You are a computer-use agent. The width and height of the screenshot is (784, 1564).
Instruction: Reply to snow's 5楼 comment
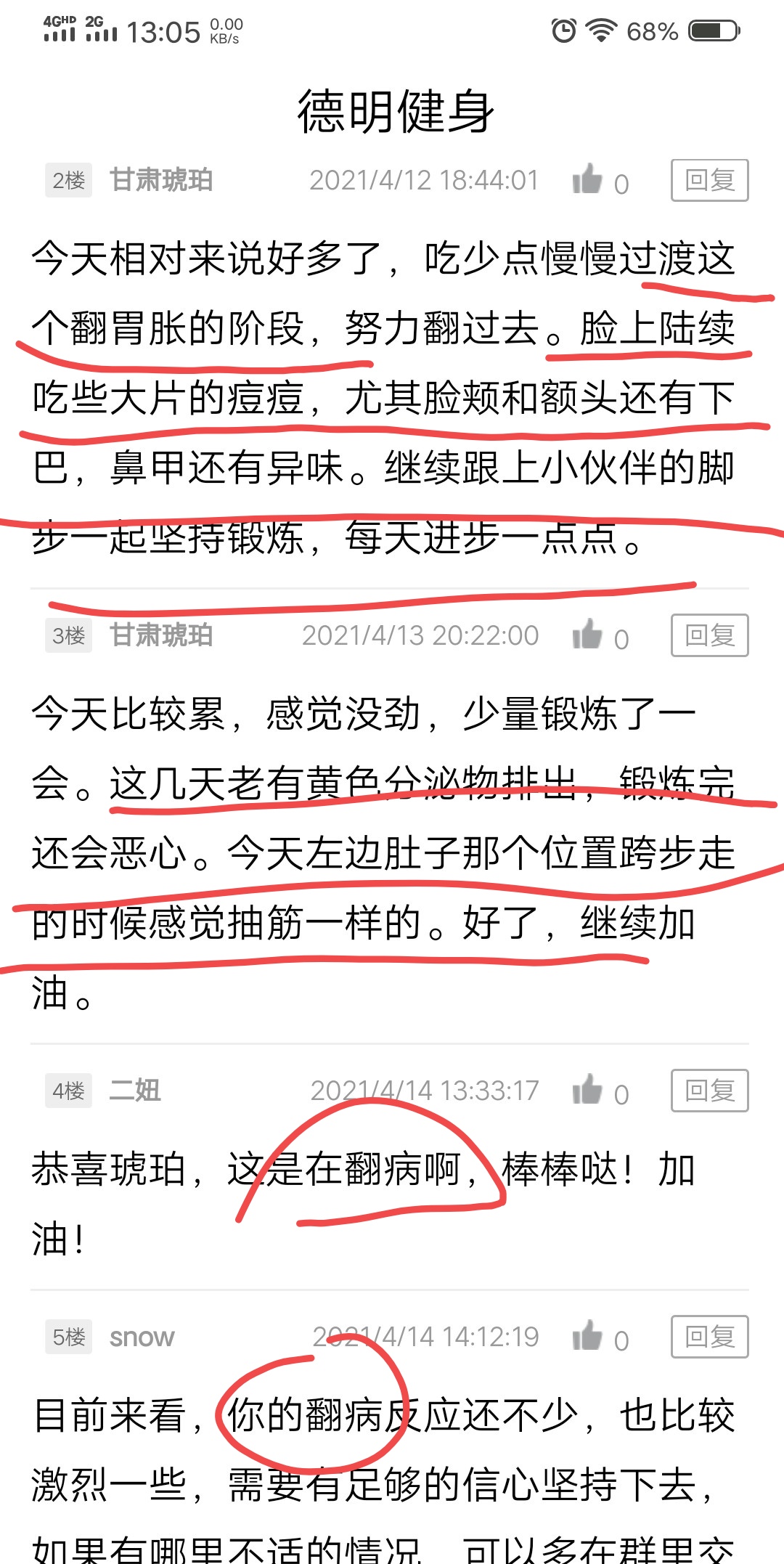click(x=709, y=1337)
